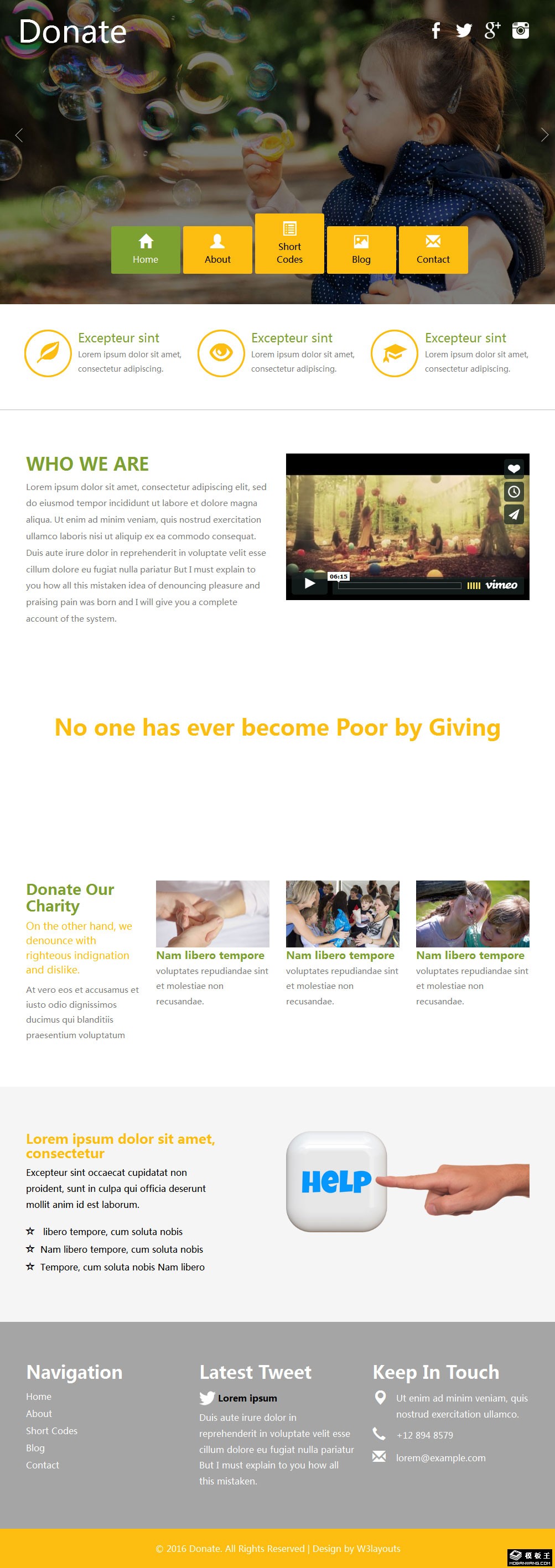Image resolution: width=555 pixels, height=1568 pixels.
Task: Open the Blog menu tile
Action: tap(361, 249)
